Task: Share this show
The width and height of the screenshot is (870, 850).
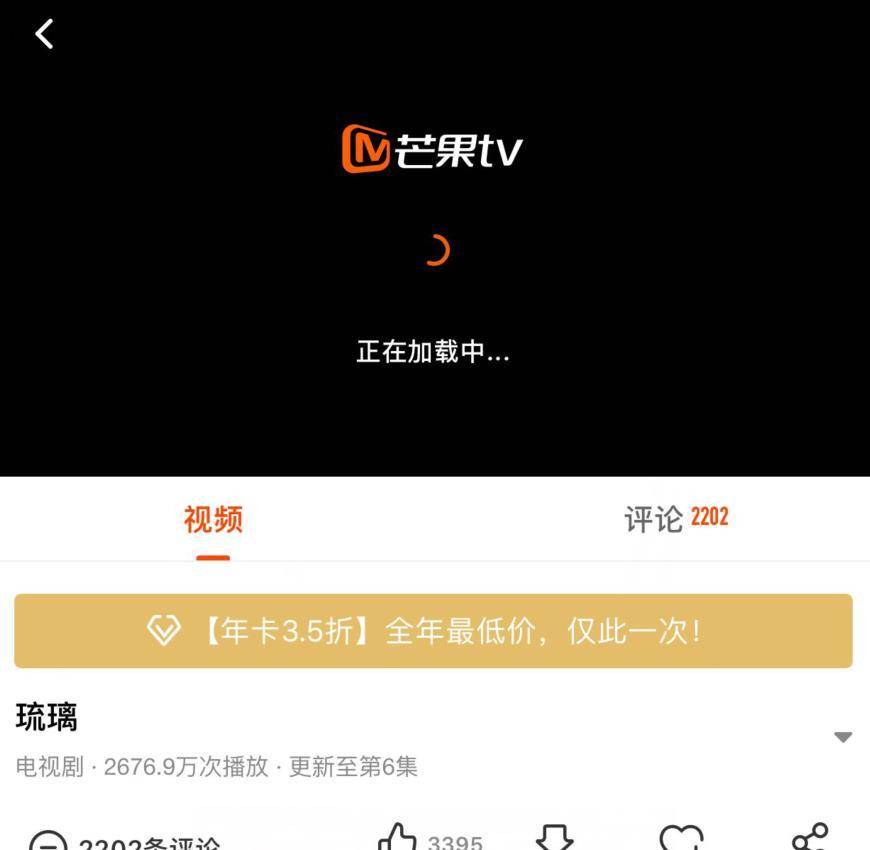Action: point(810,838)
